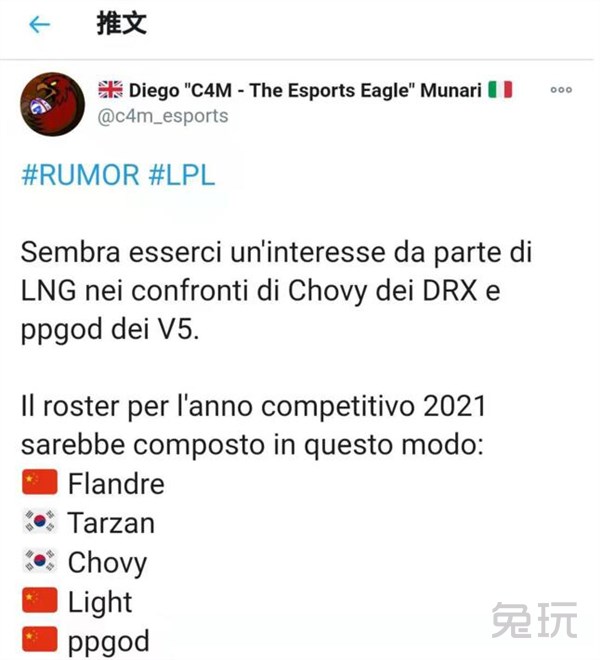Open Diego Munari's profile avatar
This screenshot has width=600, height=660.
point(52,102)
